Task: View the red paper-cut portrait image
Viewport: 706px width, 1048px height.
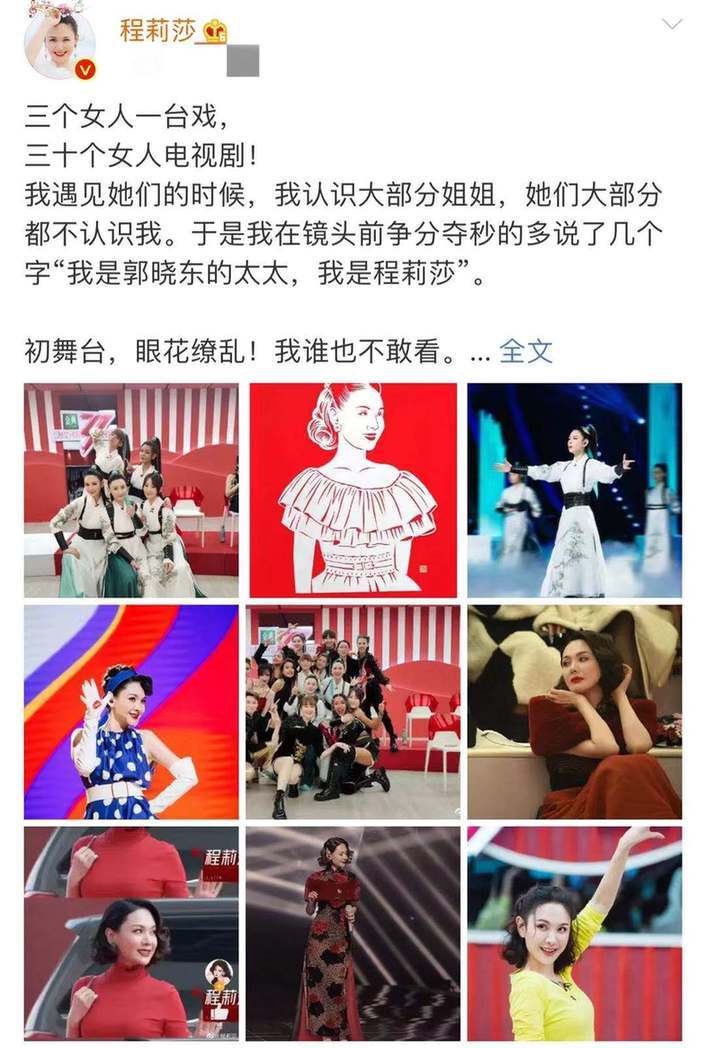Action: [x=353, y=490]
